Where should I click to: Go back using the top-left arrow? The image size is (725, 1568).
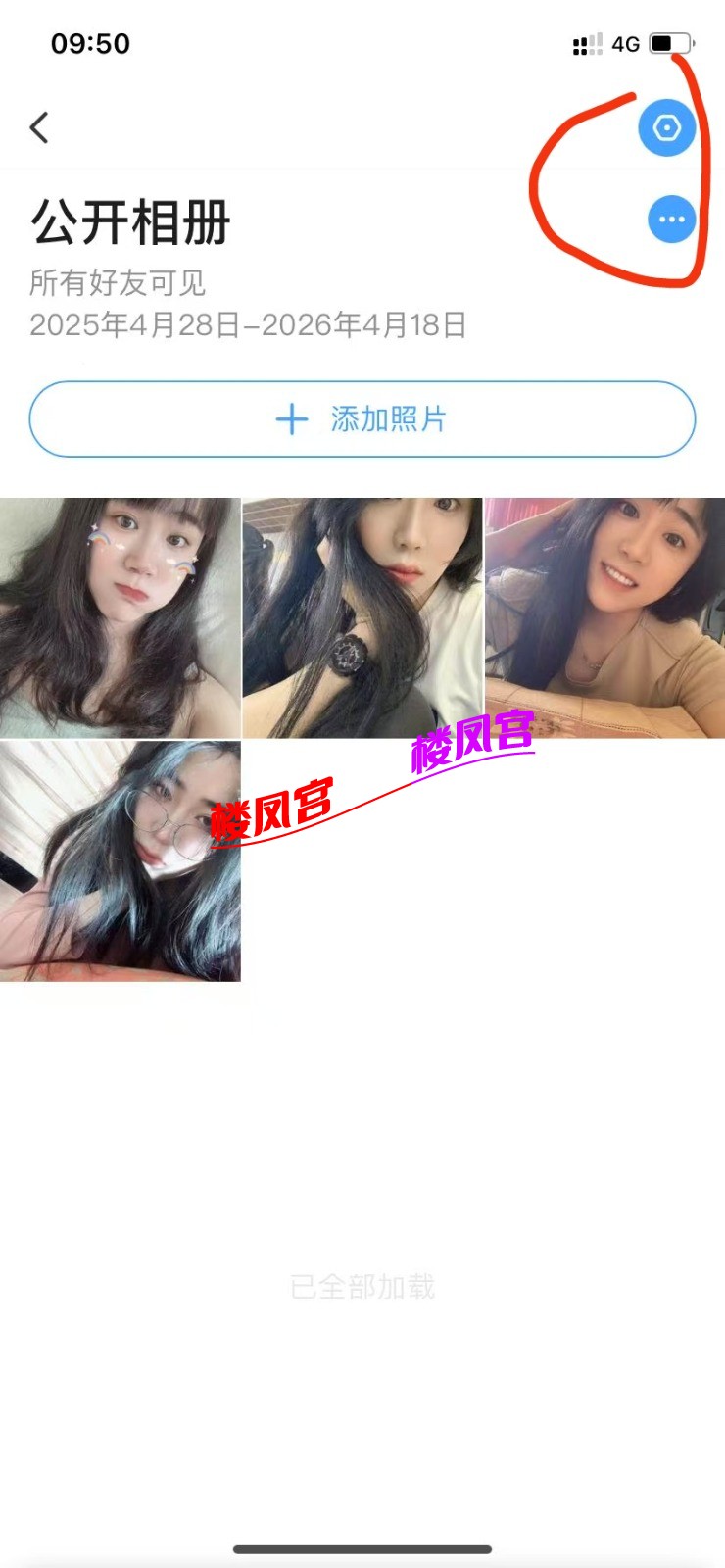[x=39, y=127]
